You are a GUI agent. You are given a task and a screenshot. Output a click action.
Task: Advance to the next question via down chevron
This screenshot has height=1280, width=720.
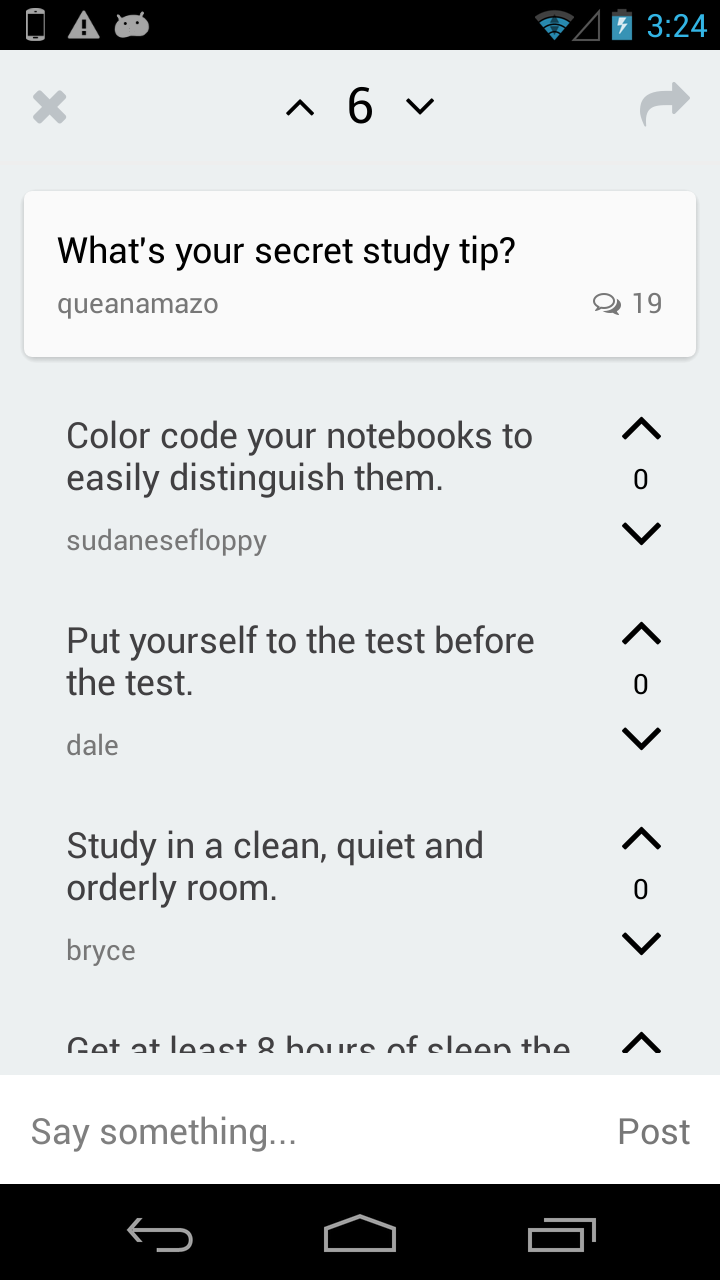click(419, 106)
